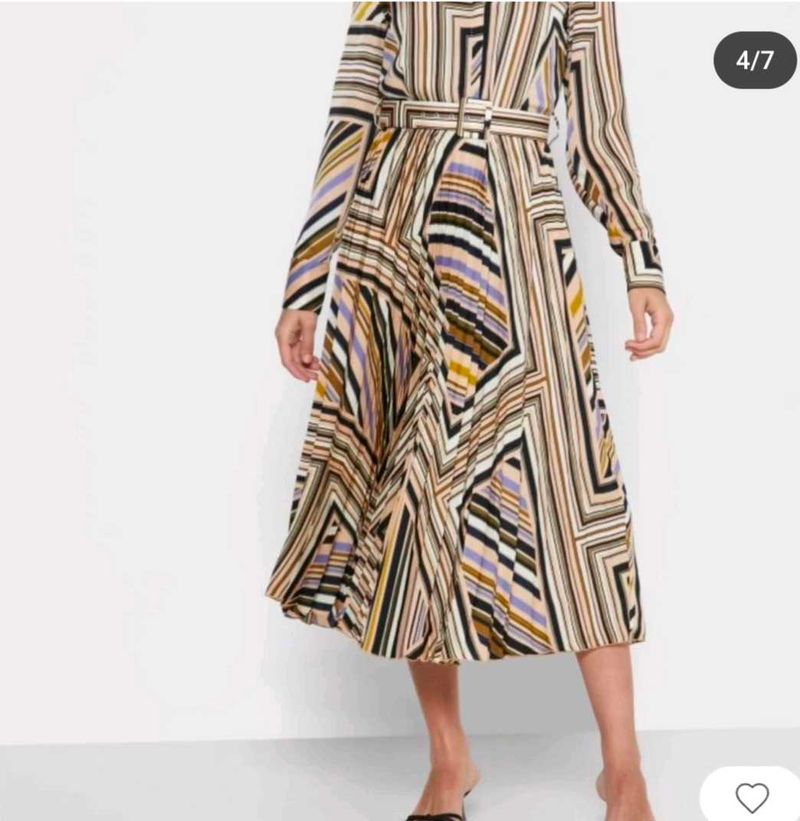Add this dress to favorites with the heart
The width and height of the screenshot is (800, 821).
click(x=752, y=797)
